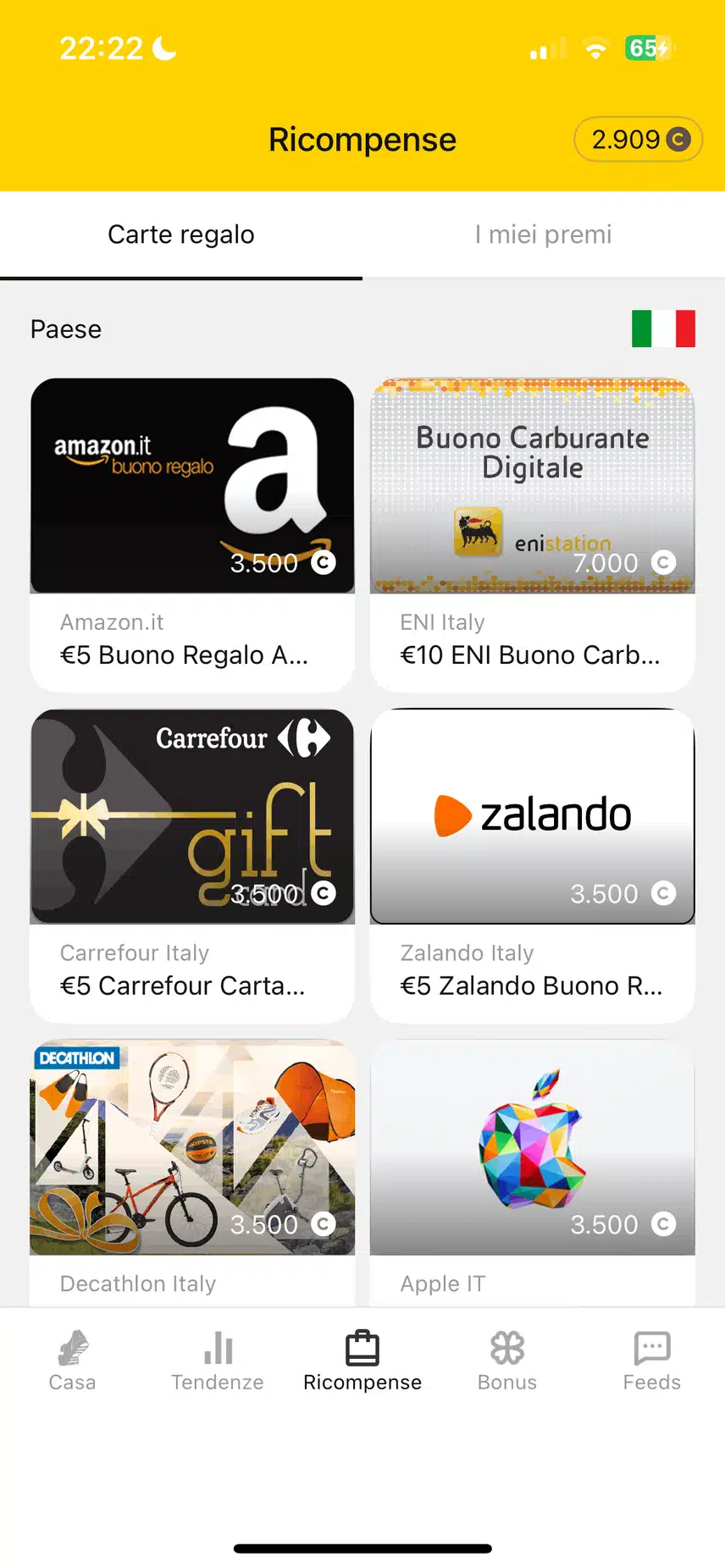Open the Carrefour Italy €5 gift card
This screenshot has height=1568, width=725.
click(192, 864)
